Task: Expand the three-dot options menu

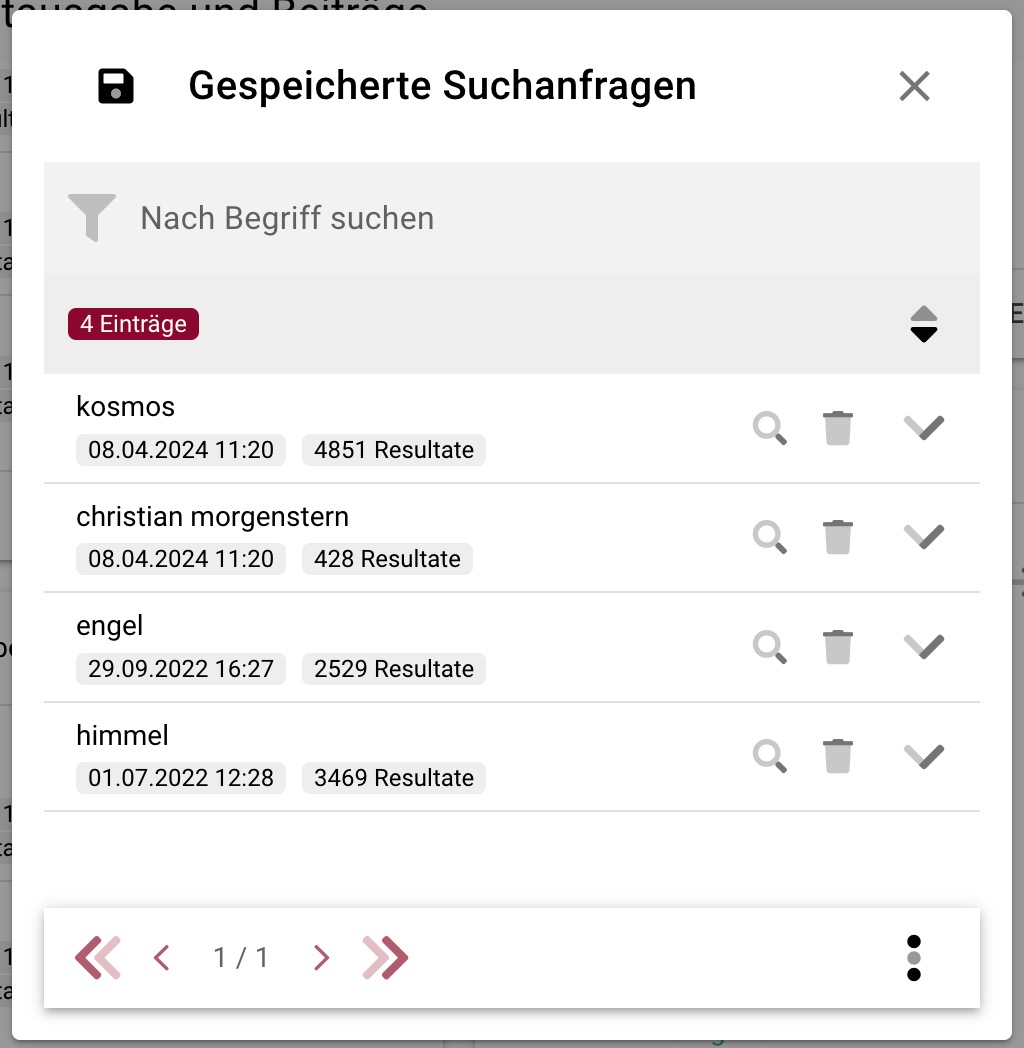Action: click(x=913, y=957)
